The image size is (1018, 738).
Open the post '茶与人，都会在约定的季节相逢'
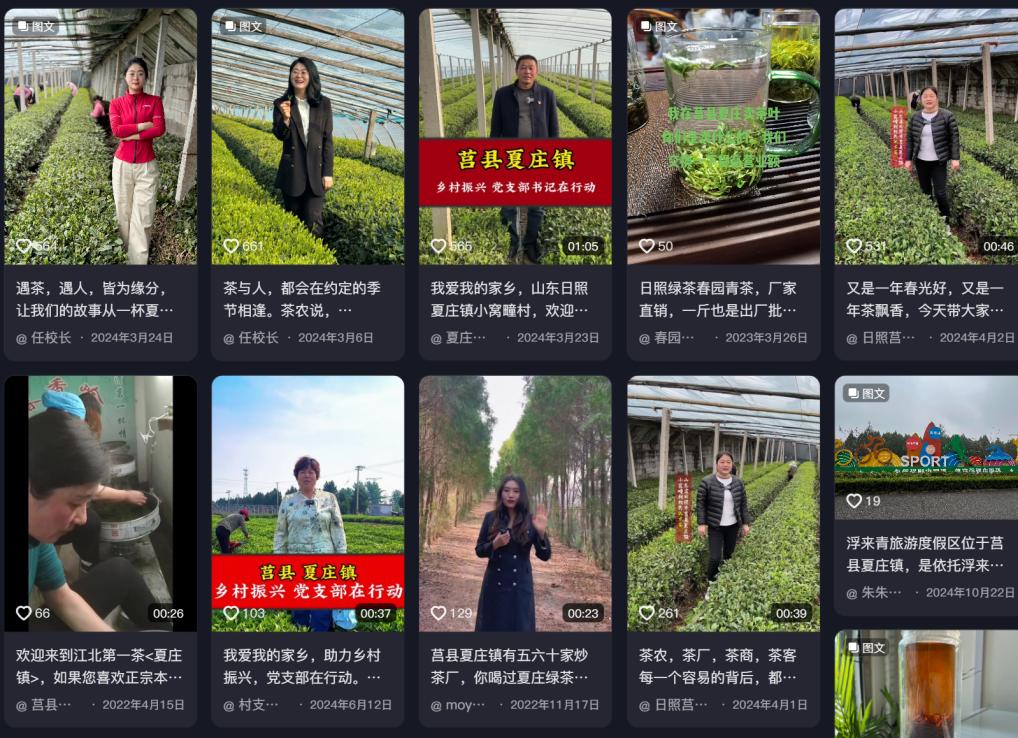coord(308,137)
